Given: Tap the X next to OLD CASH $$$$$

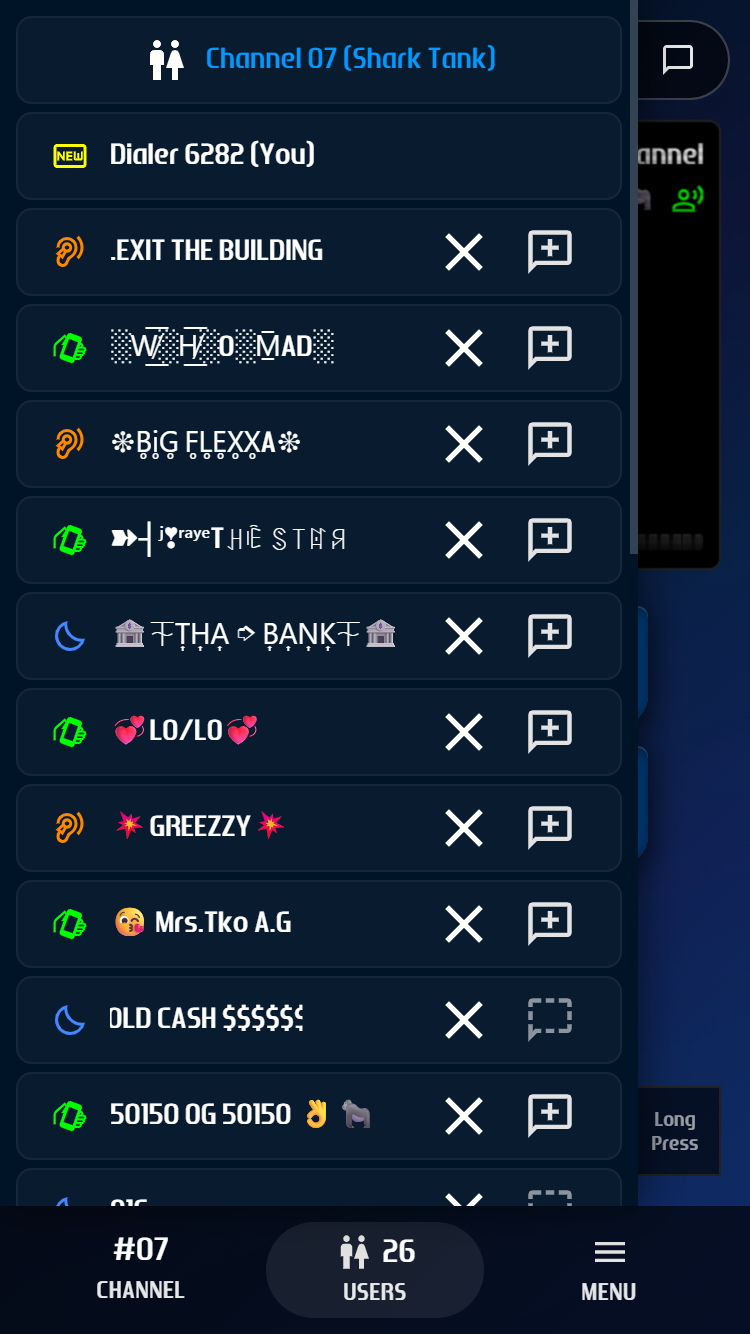Looking at the screenshot, I should [x=464, y=1020].
